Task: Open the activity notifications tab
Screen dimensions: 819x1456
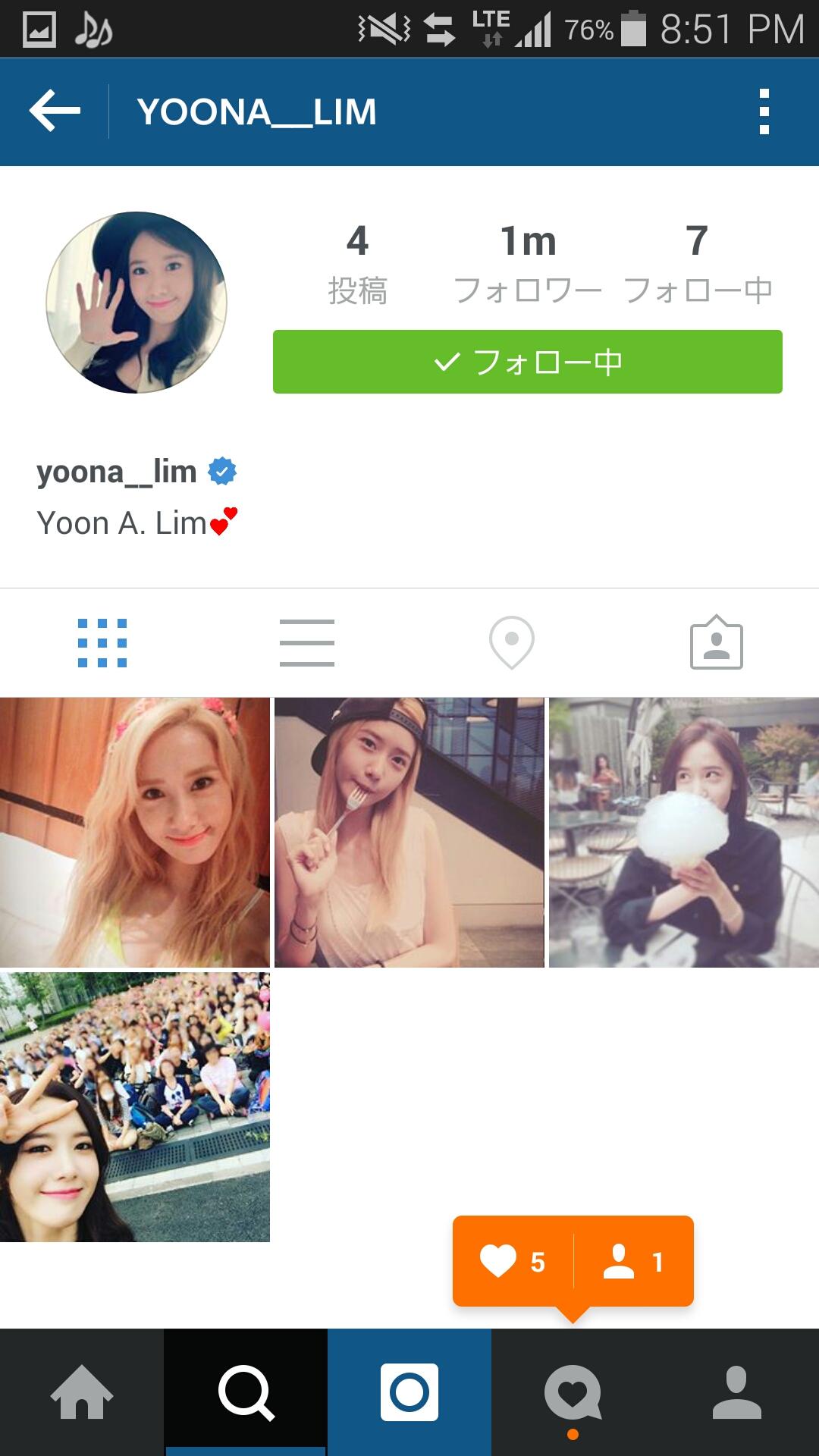Action: (573, 1392)
